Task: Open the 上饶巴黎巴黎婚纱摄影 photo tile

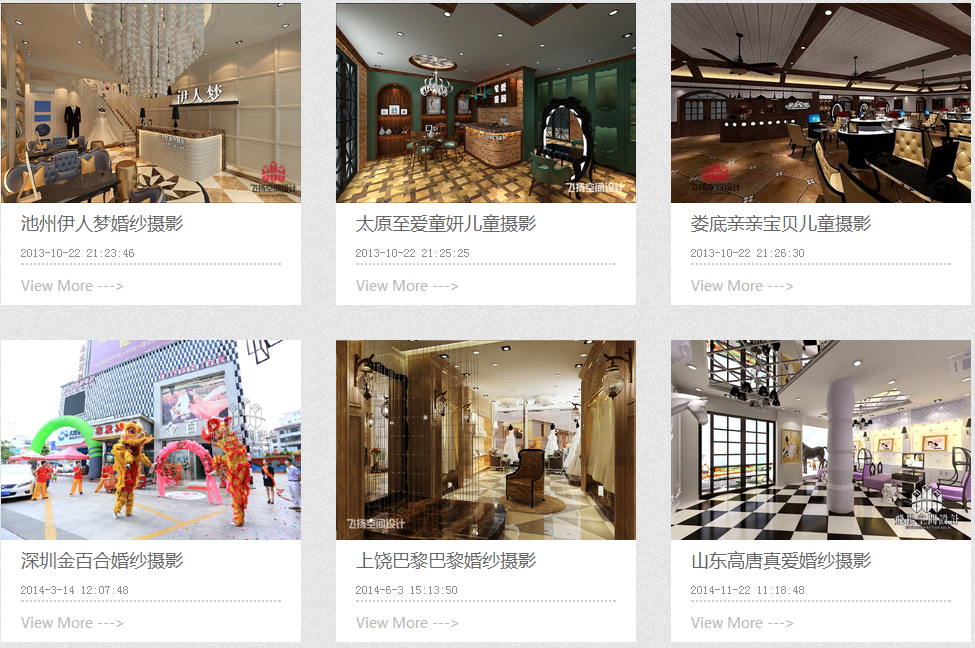Action: pos(485,440)
